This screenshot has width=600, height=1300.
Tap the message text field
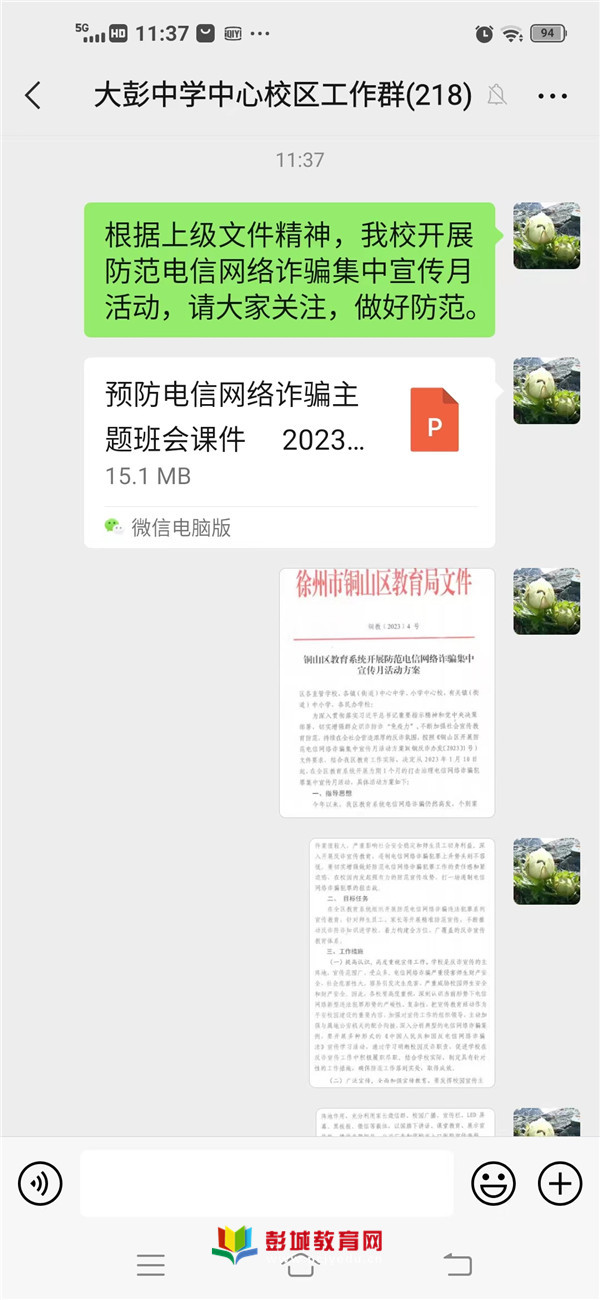click(267, 1184)
